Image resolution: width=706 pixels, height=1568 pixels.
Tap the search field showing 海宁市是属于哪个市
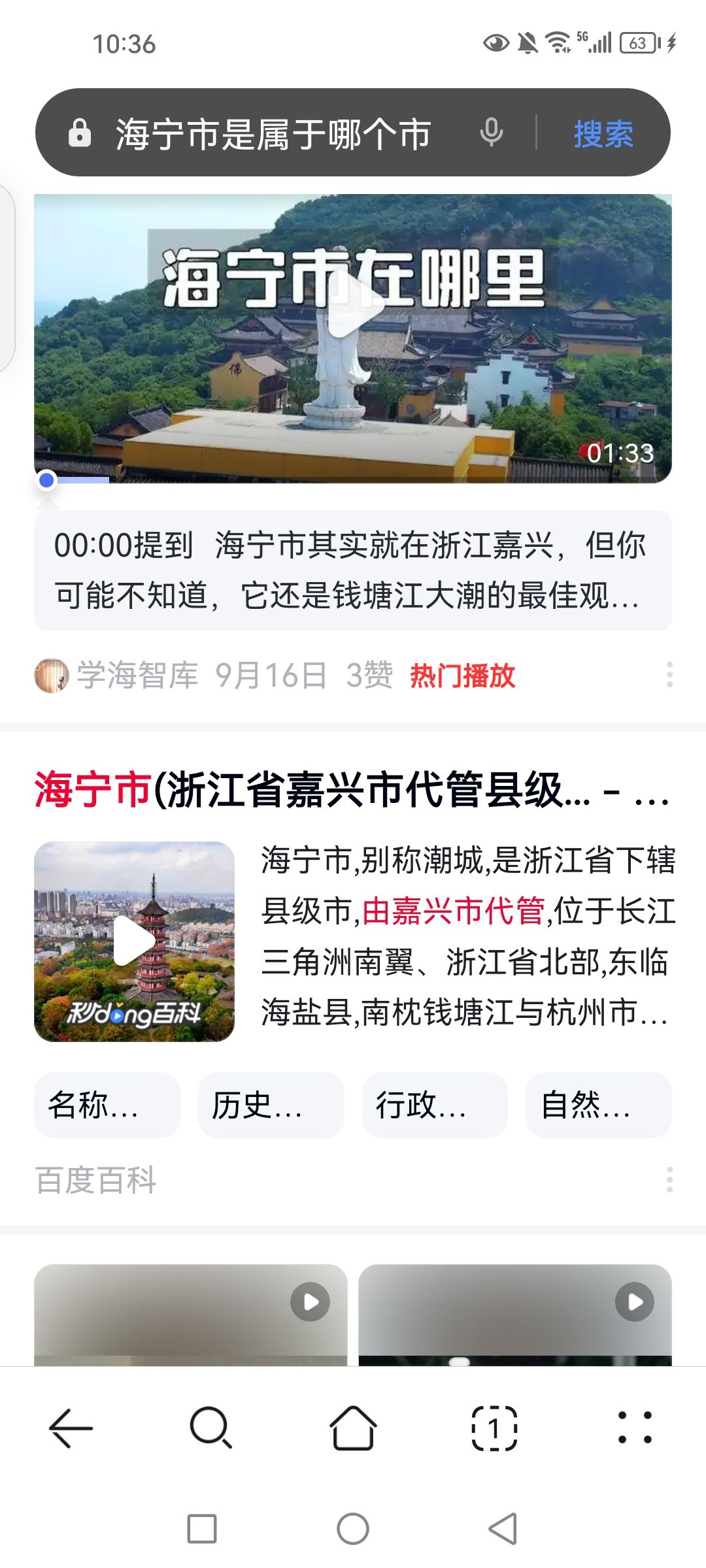(x=273, y=134)
